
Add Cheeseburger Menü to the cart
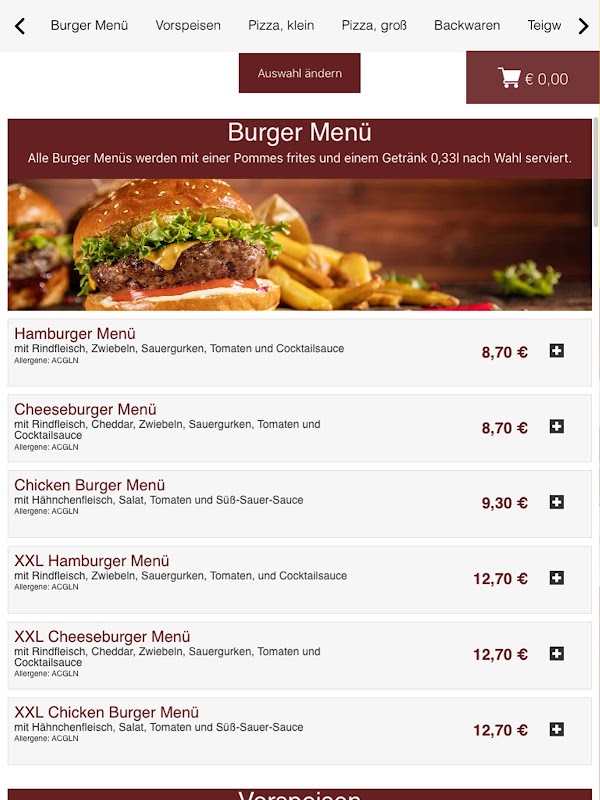(557, 427)
